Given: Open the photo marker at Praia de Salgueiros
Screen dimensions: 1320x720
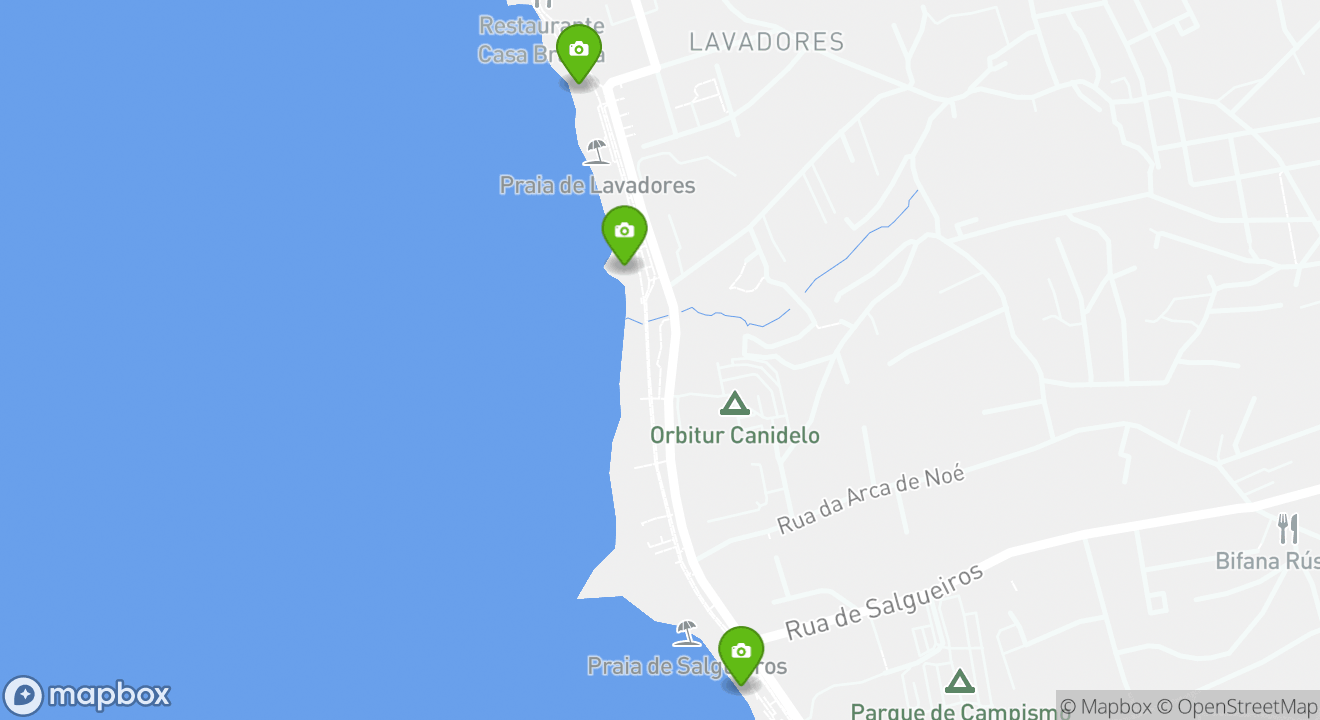Looking at the screenshot, I should [741, 652].
